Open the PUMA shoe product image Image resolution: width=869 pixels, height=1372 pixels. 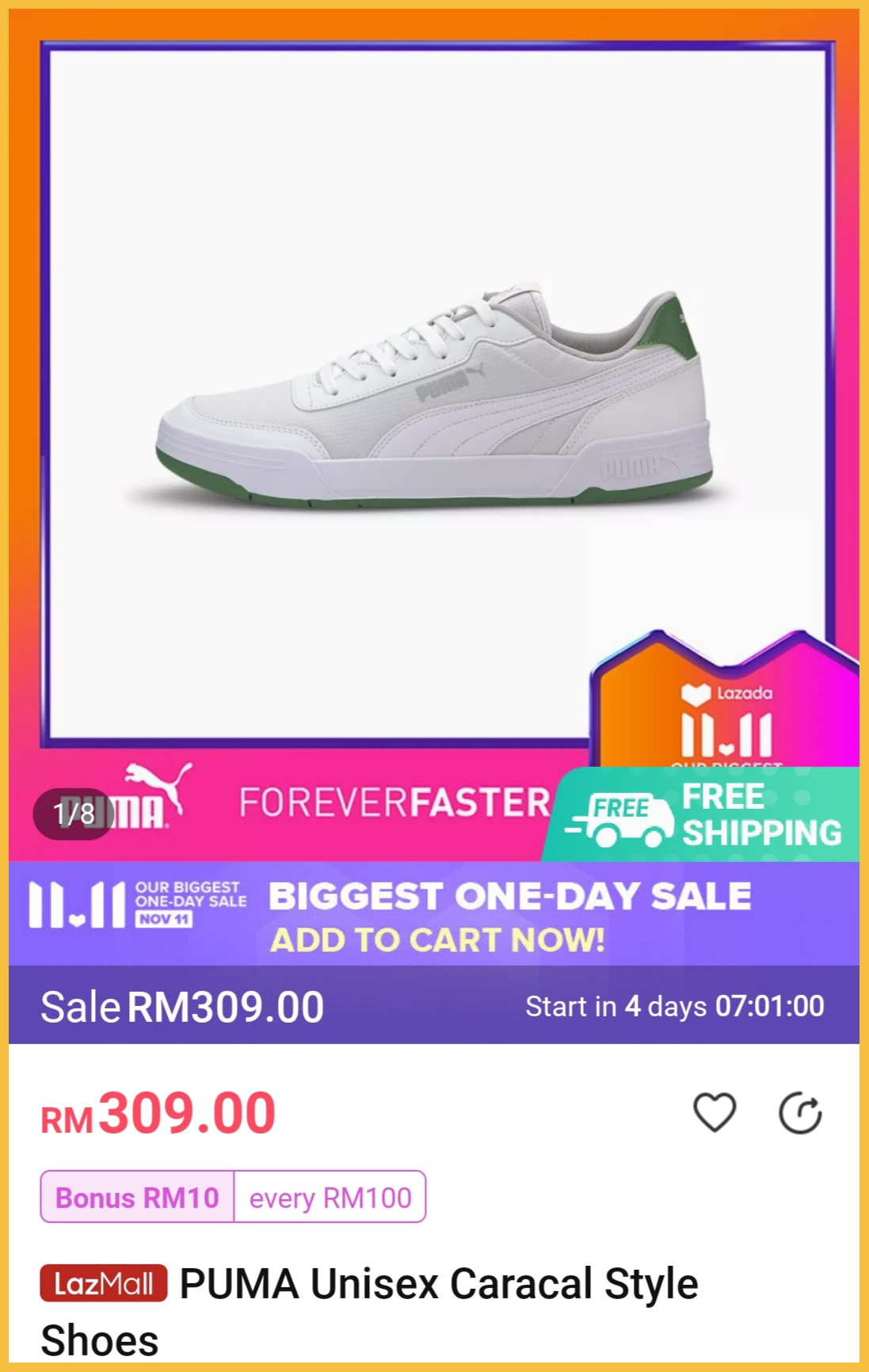(434, 396)
